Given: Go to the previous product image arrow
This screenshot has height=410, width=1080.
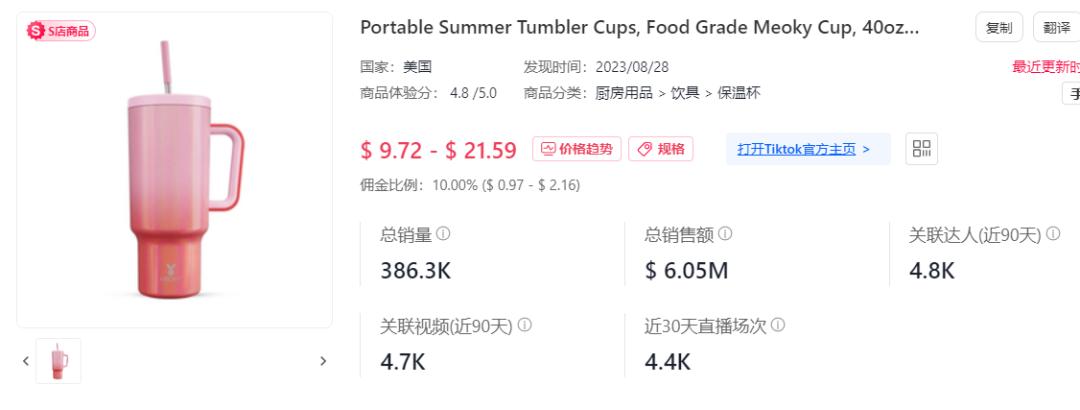Looking at the screenshot, I should point(27,361).
